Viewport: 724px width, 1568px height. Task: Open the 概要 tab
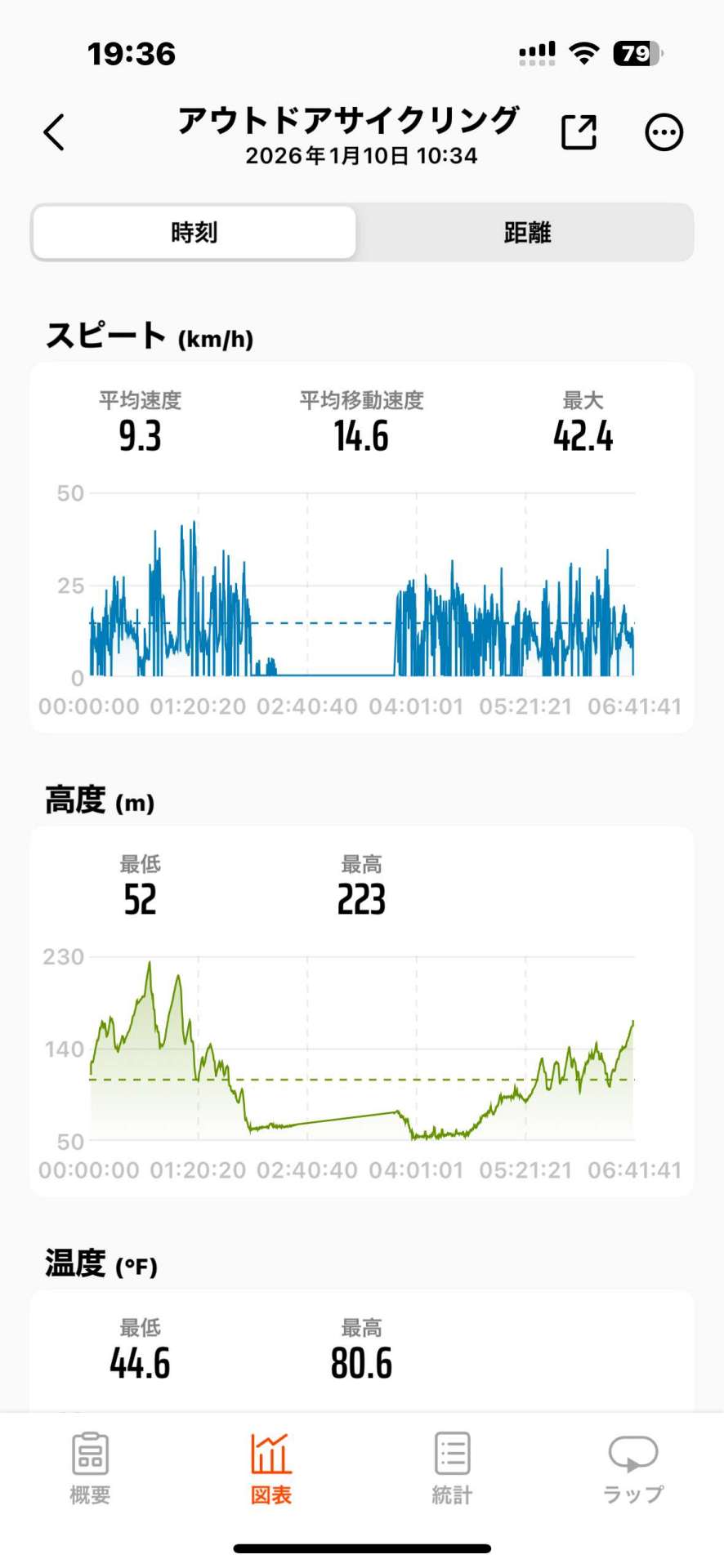pos(90,1468)
